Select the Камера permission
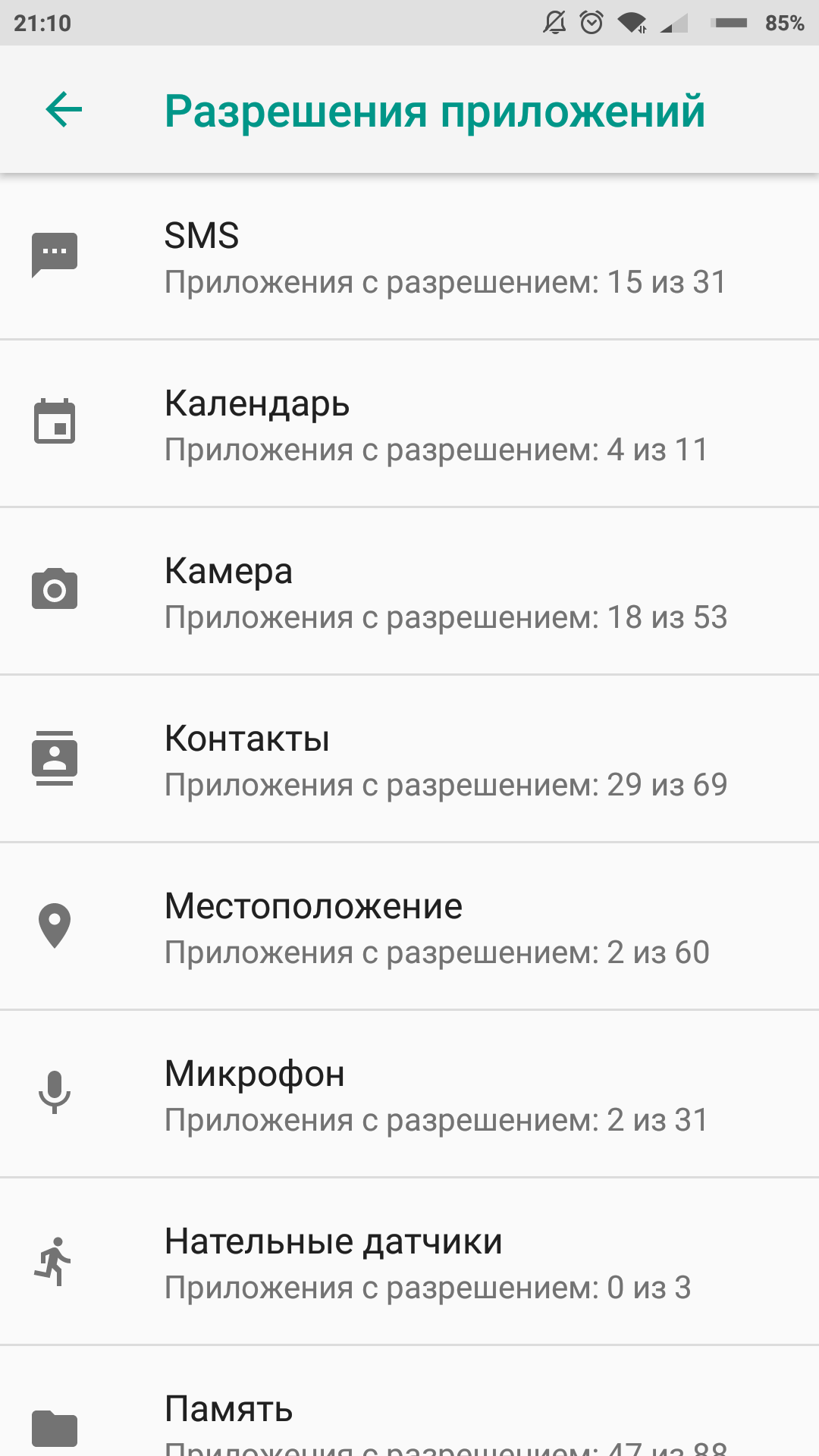The image size is (819, 1456). pos(409,592)
